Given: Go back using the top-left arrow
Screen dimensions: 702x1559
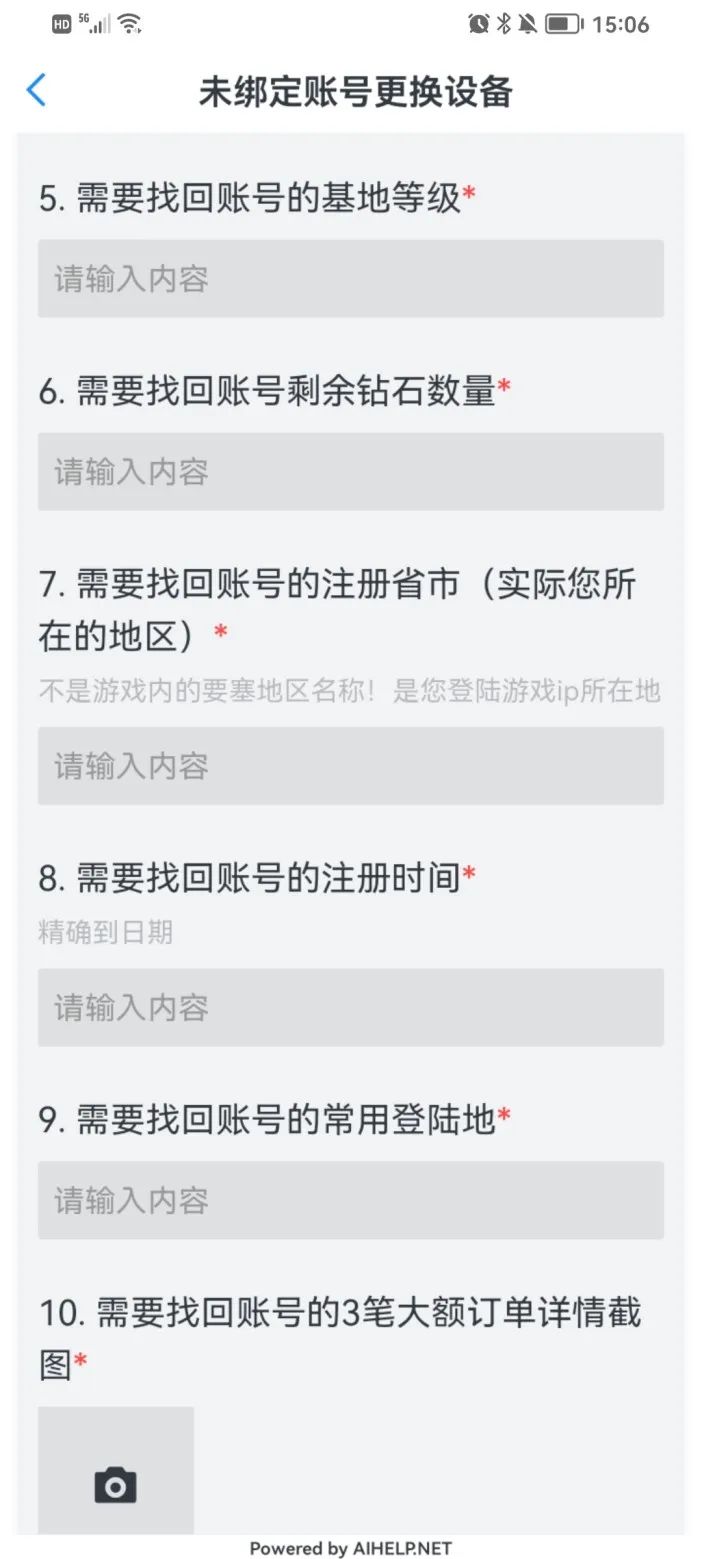Looking at the screenshot, I should [36, 90].
